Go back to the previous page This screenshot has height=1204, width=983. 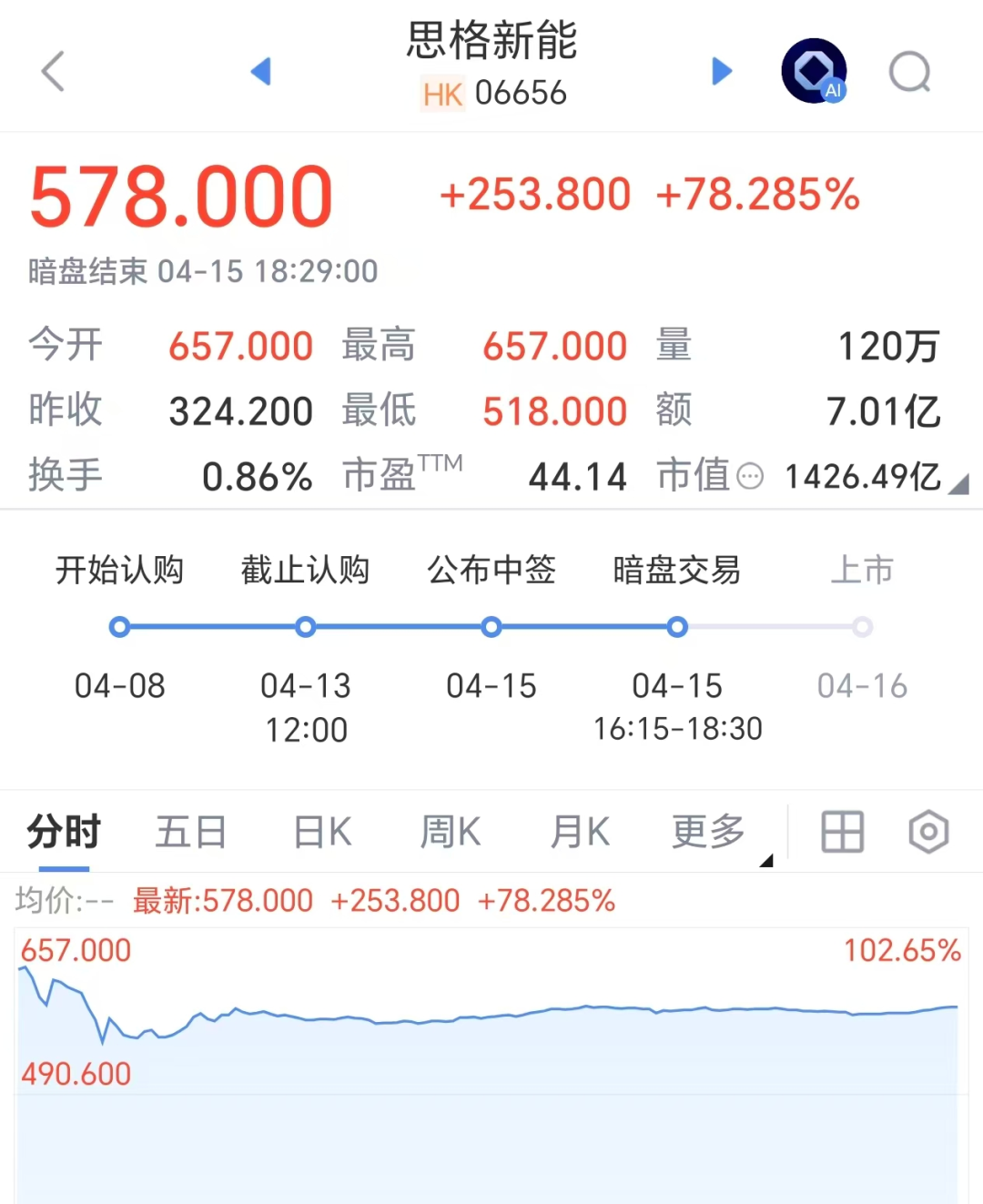tap(54, 71)
